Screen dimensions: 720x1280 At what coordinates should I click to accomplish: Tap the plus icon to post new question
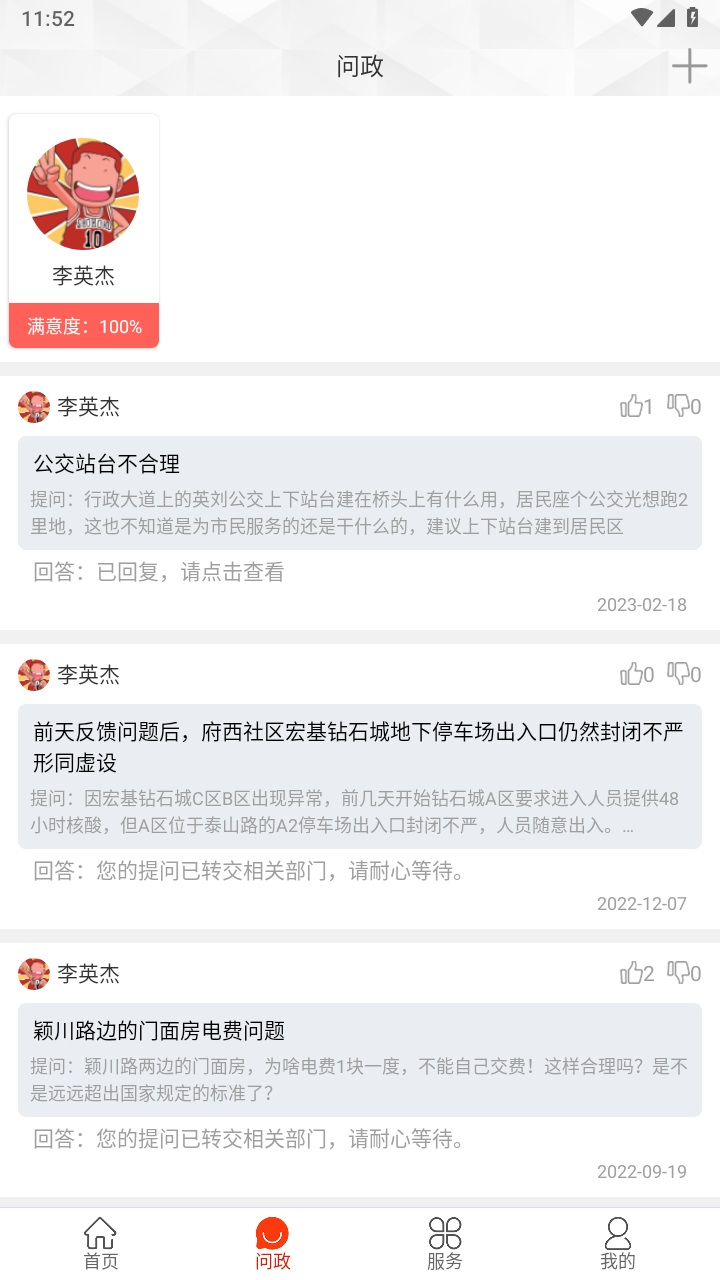tap(689, 67)
